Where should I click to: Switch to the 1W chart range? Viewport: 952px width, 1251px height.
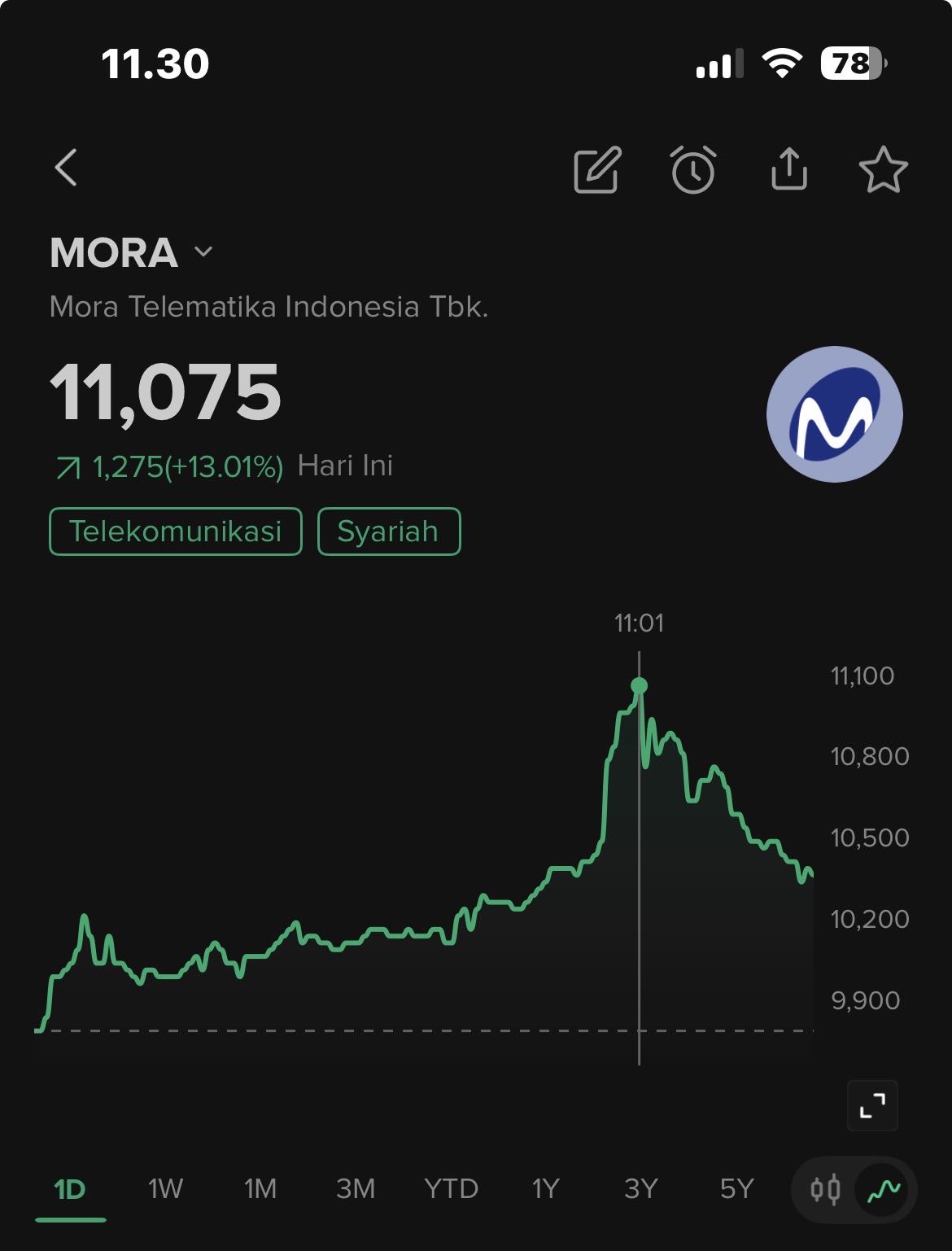point(165,1189)
